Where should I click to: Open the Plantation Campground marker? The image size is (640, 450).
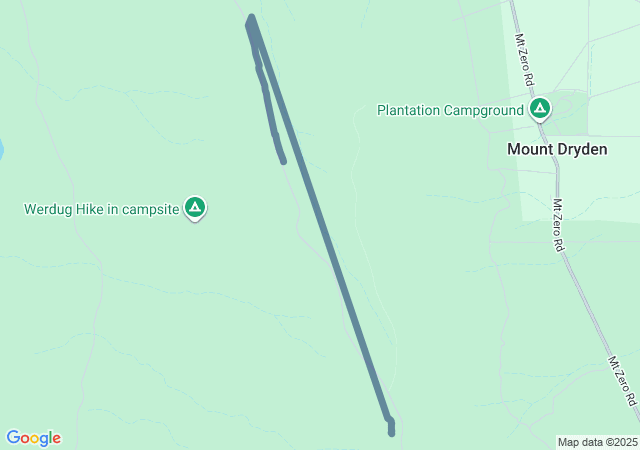(x=539, y=108)
